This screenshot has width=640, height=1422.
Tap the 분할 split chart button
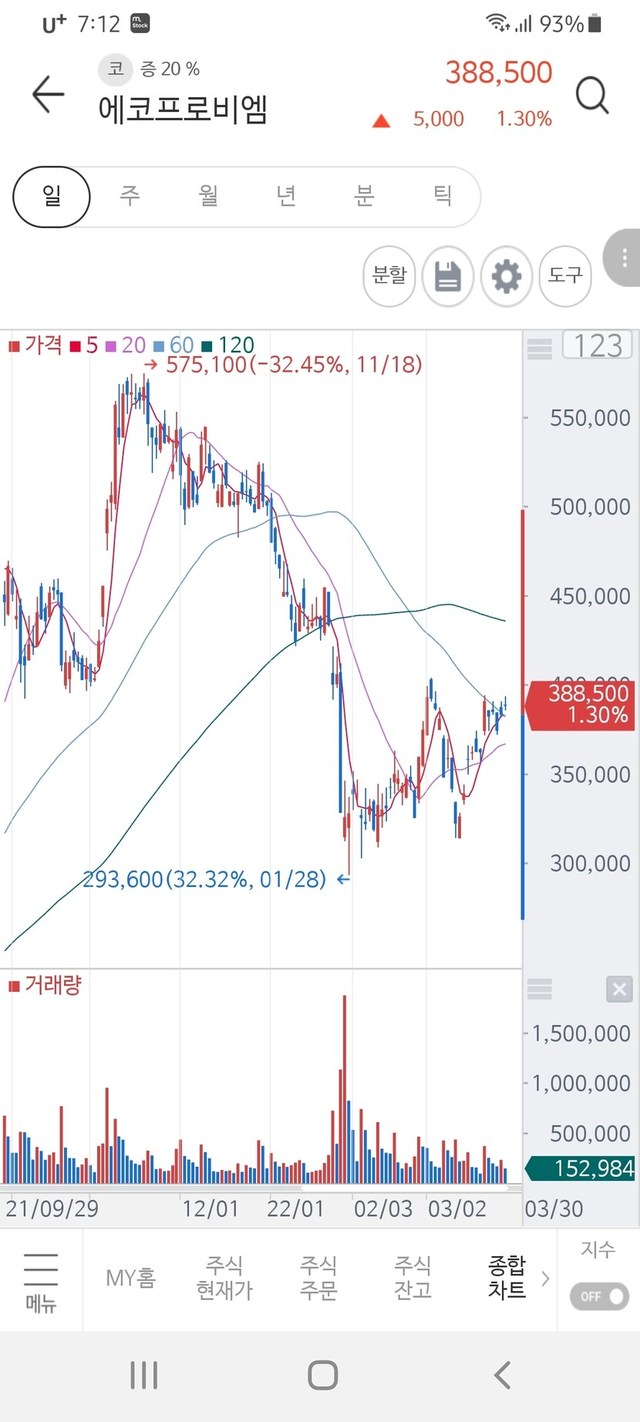pos(390,275)
